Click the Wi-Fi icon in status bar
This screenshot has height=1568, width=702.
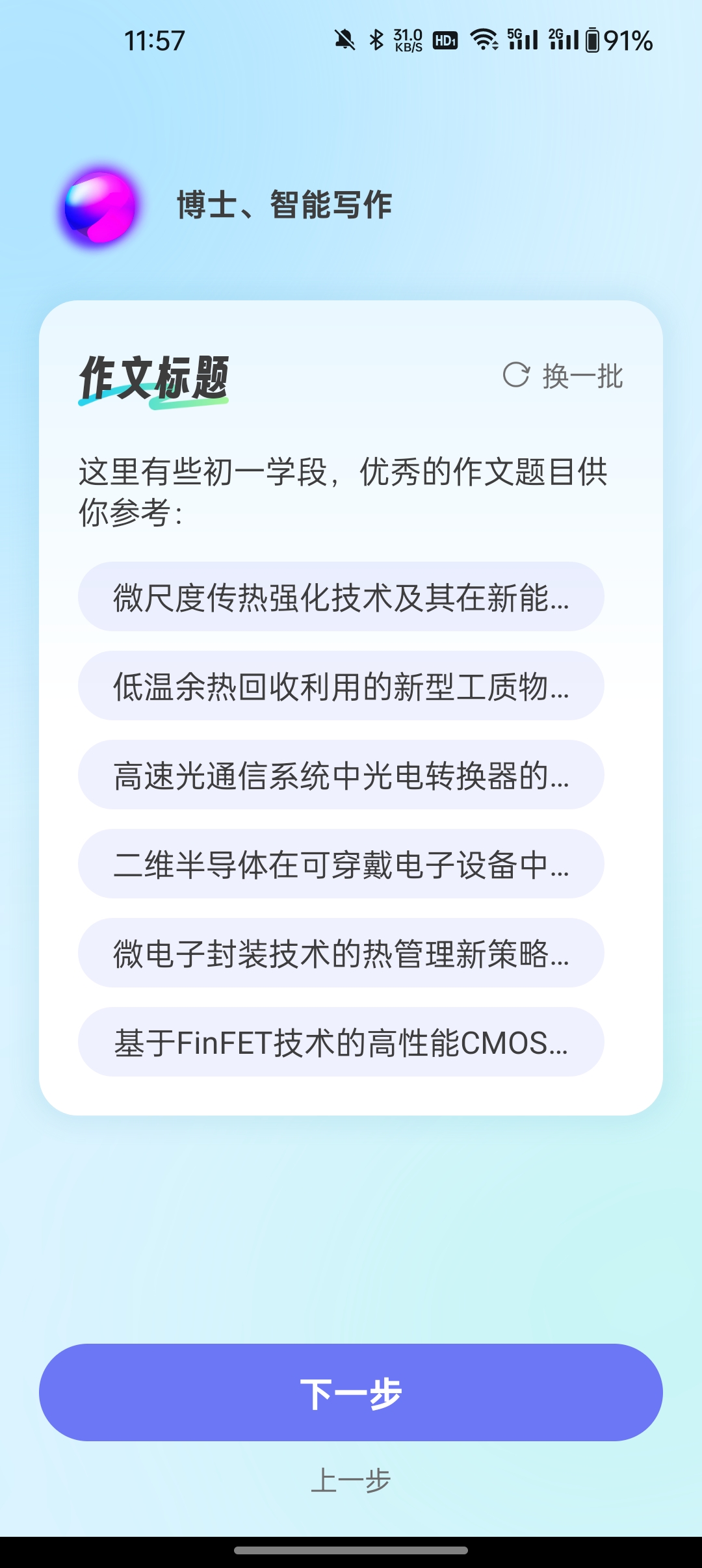point(484,40)
